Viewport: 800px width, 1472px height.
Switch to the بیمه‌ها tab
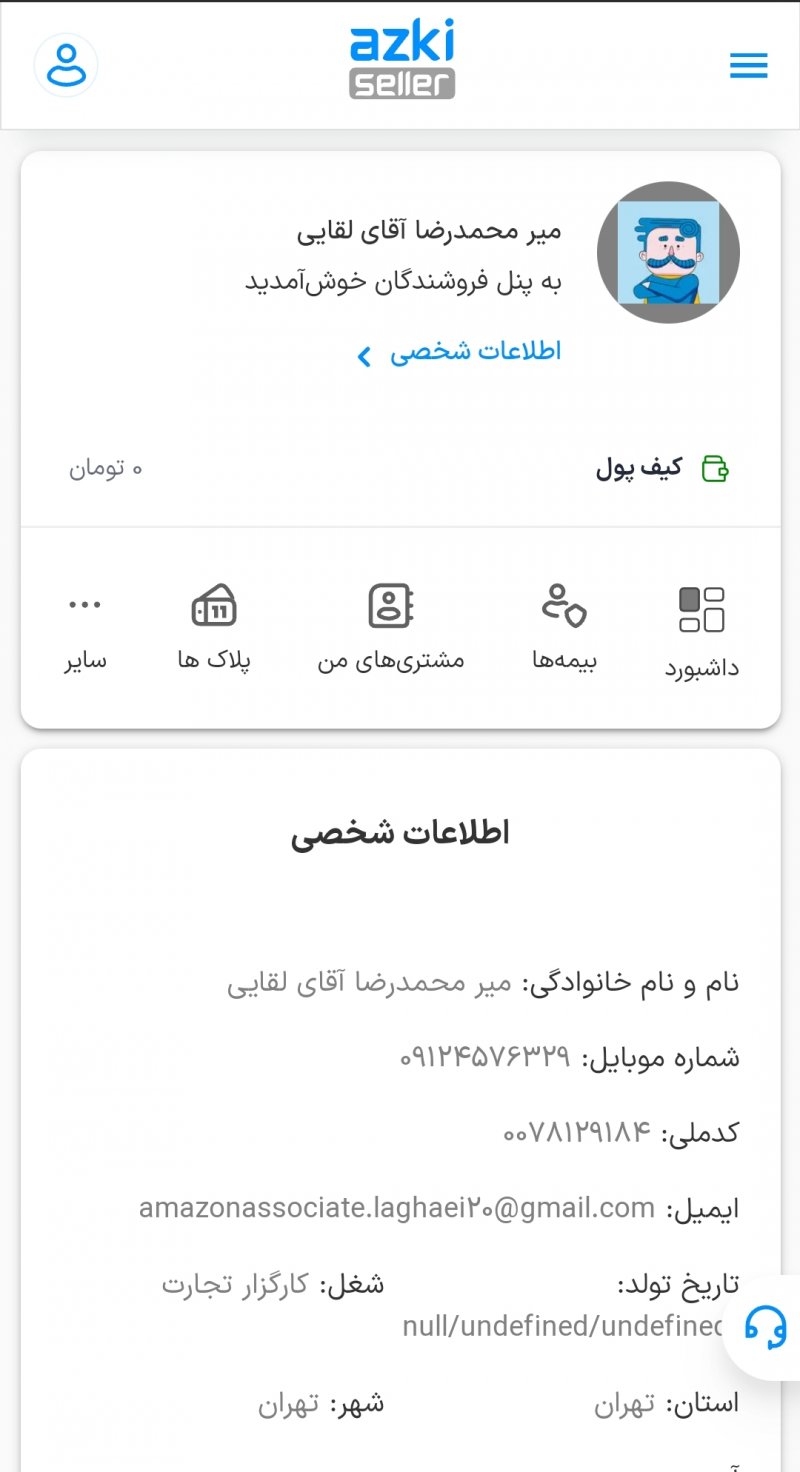point(564,627)
